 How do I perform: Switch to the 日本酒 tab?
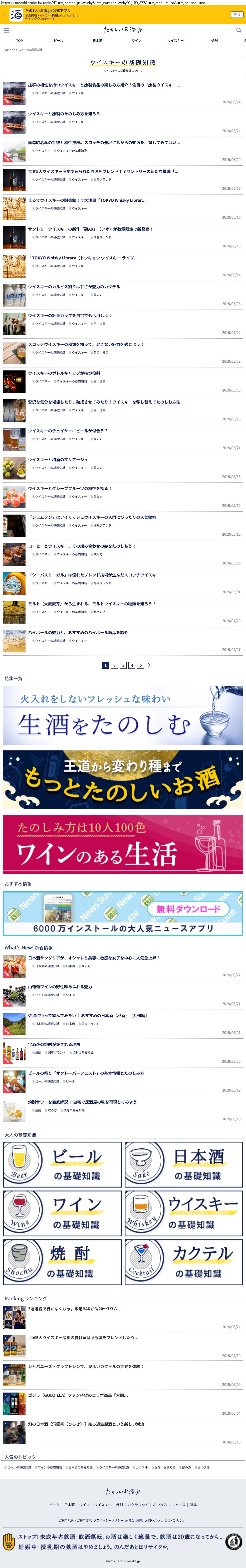click(97, 41)
